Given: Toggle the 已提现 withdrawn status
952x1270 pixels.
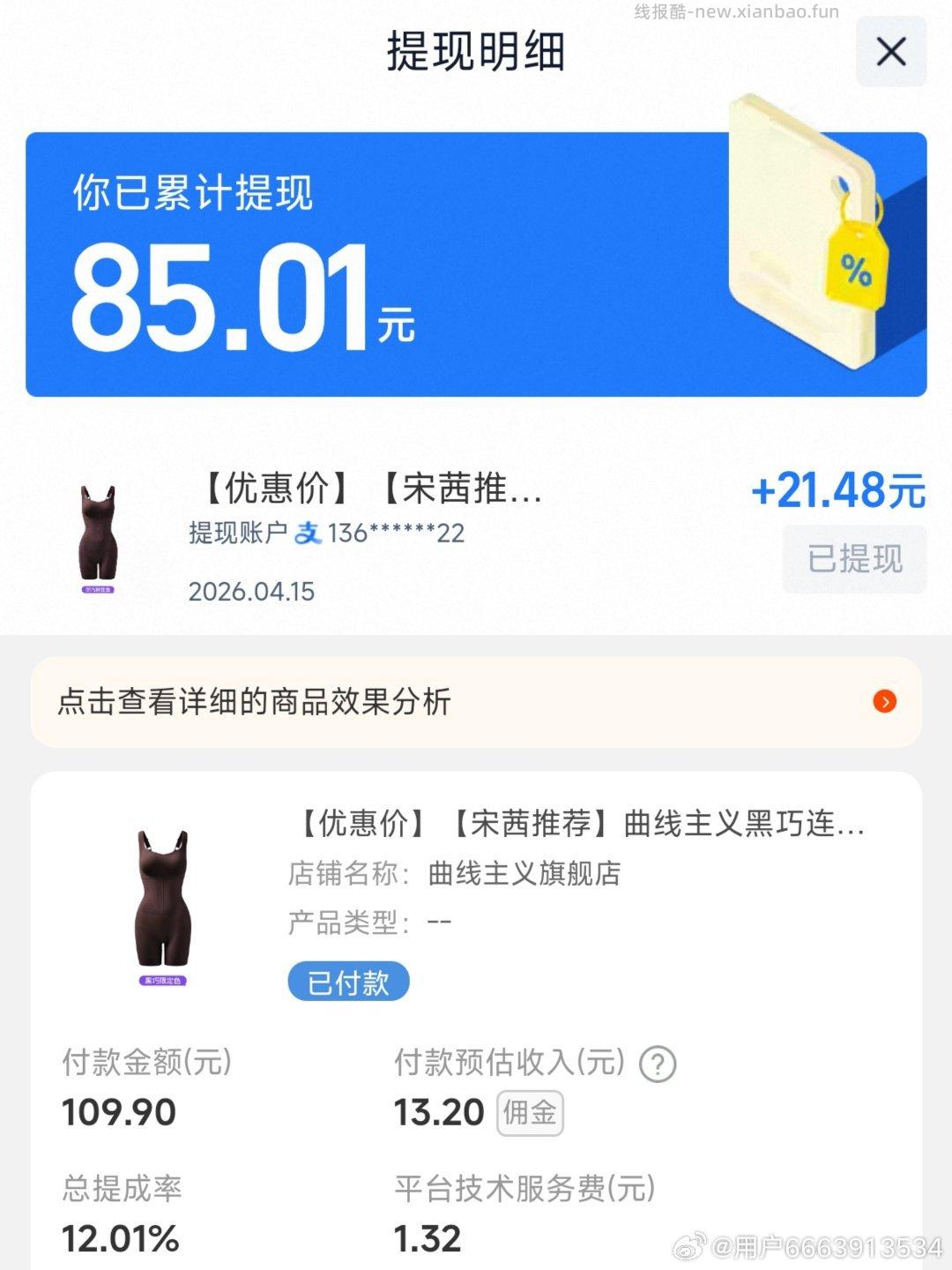Looking at the screenshot, I should [x=853, y=559].
